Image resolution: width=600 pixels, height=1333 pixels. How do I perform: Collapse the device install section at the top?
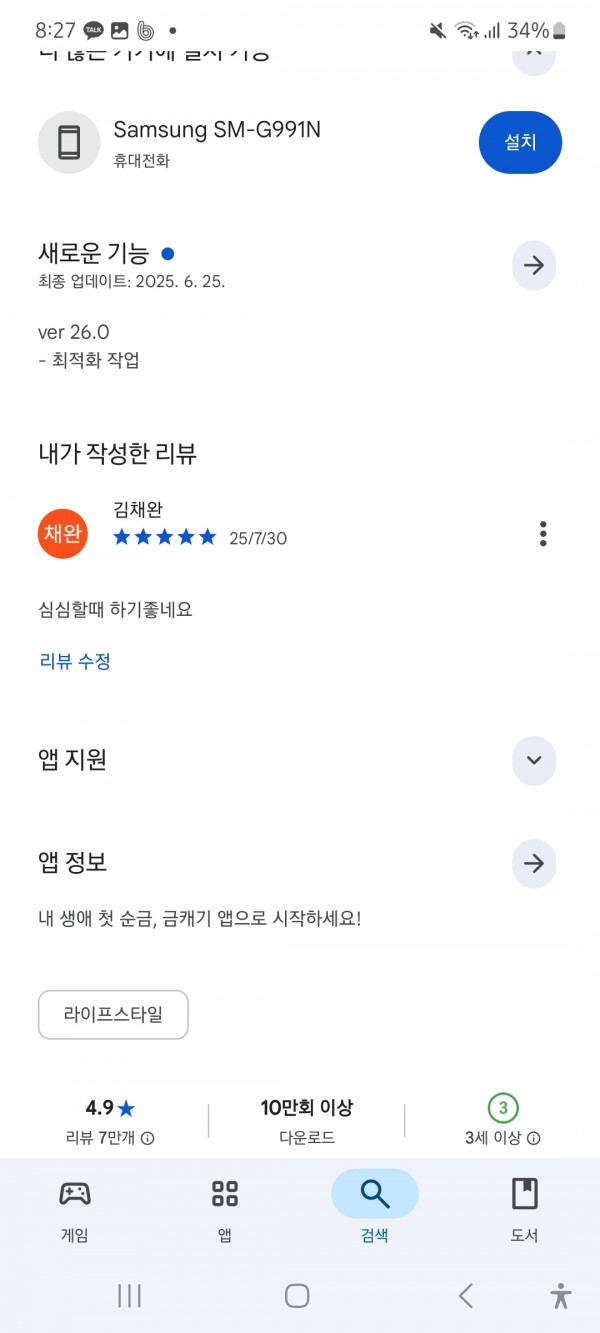pos(534,50)
